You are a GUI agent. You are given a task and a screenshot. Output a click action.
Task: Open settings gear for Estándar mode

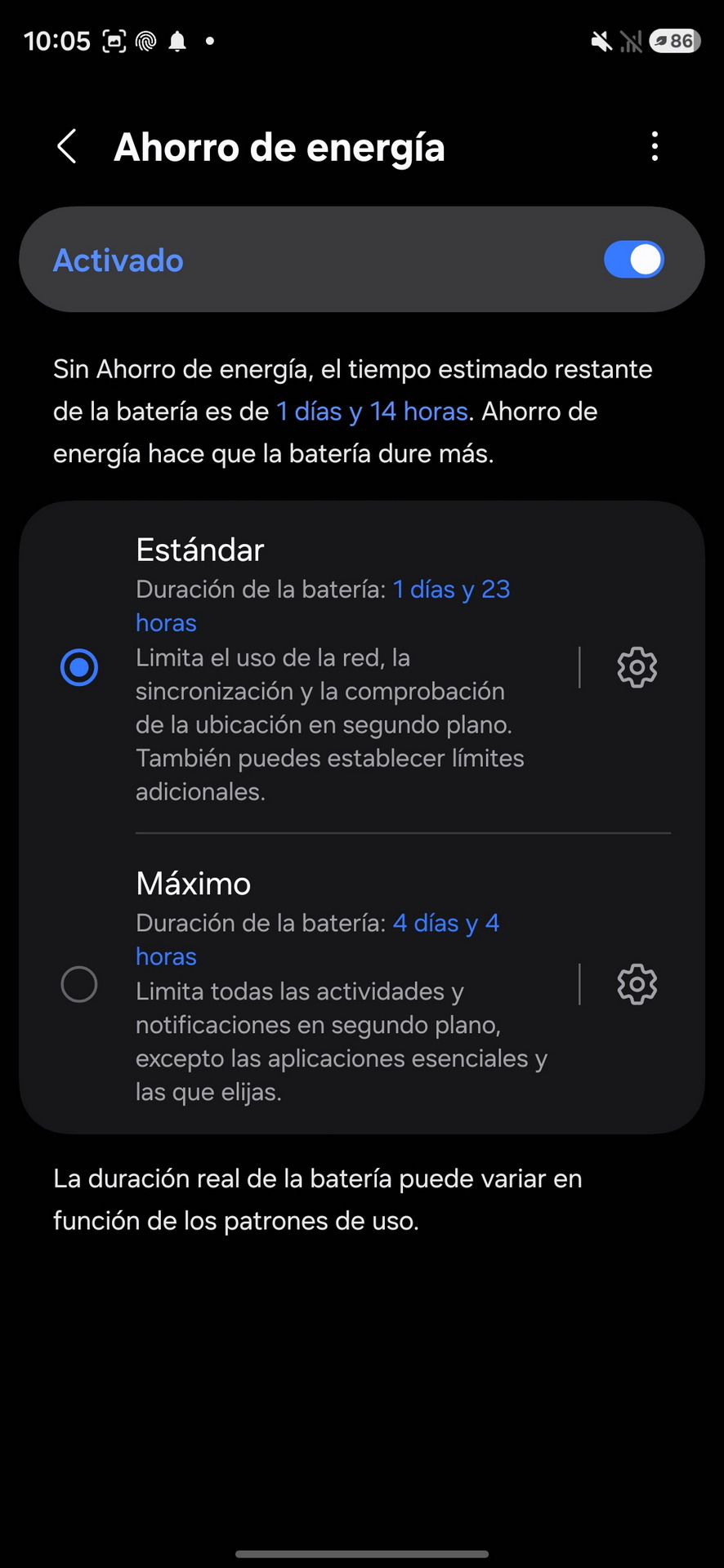pos(637,667)
